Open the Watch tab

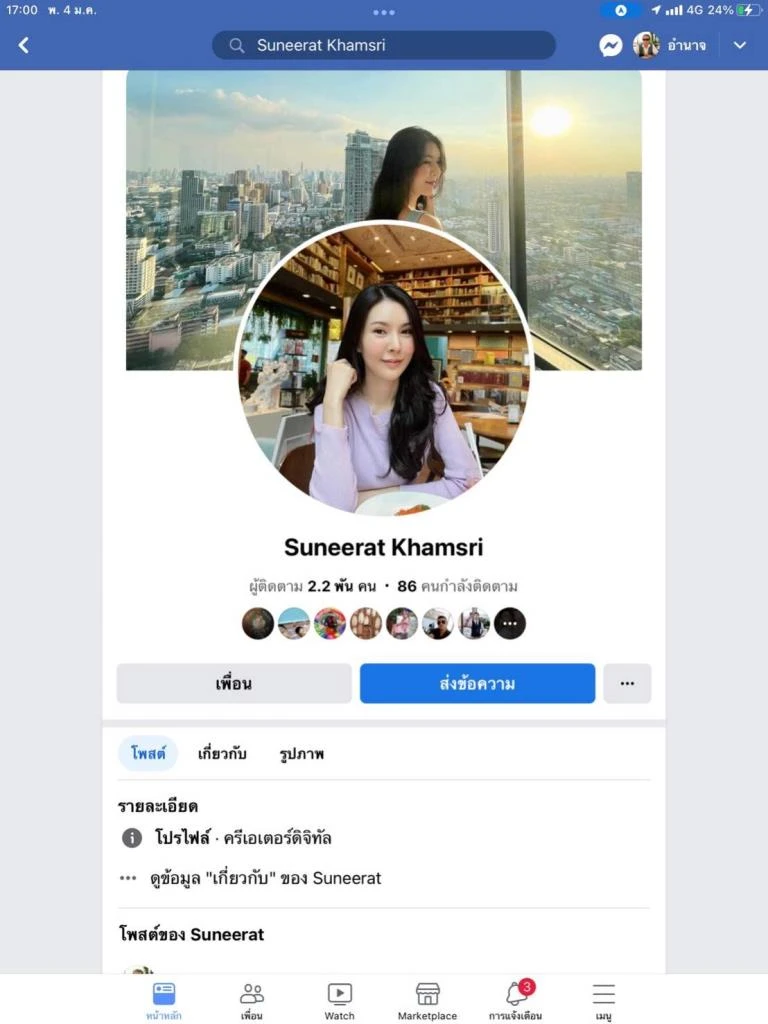coord(340,1000)
